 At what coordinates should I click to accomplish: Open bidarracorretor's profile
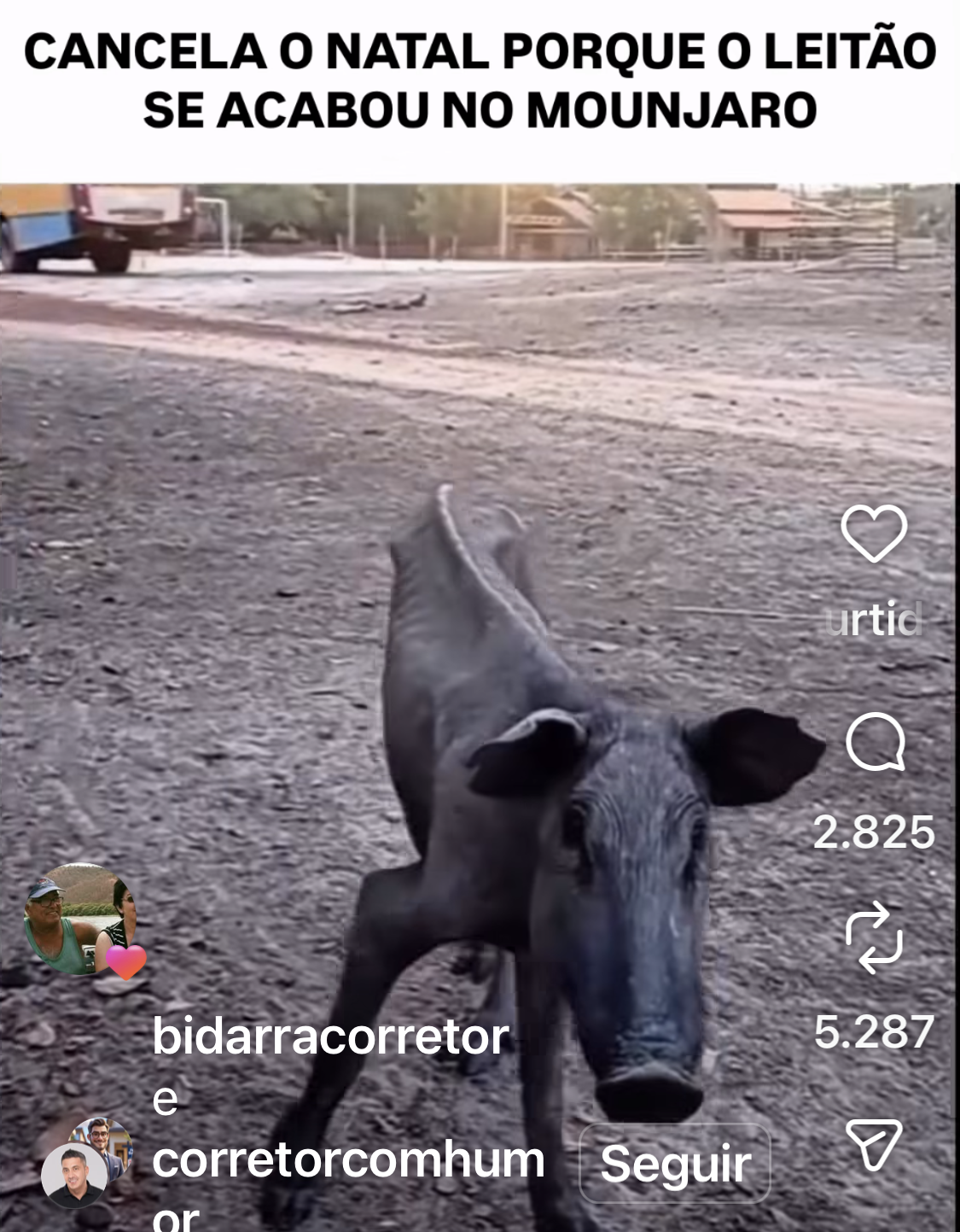[x=330, y=1036]
